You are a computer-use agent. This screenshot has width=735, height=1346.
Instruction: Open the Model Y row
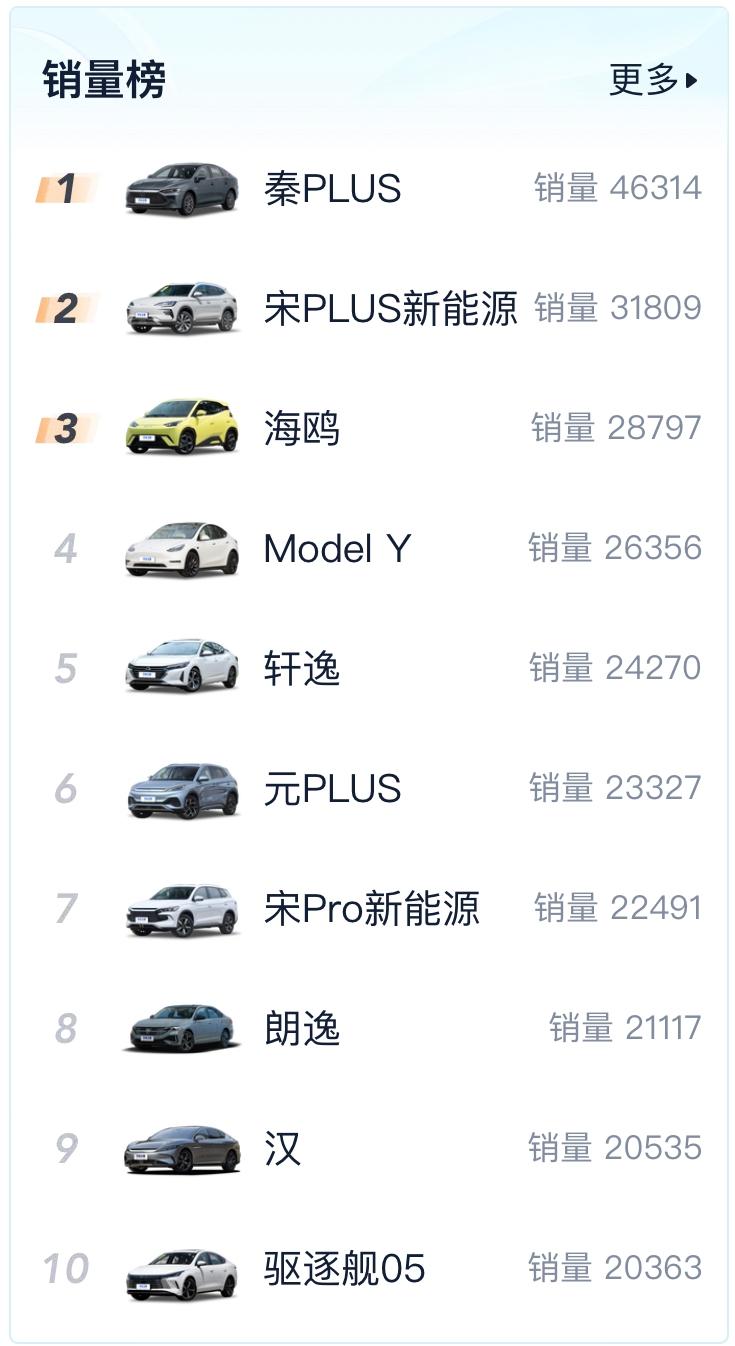click(x=337, y=548)
